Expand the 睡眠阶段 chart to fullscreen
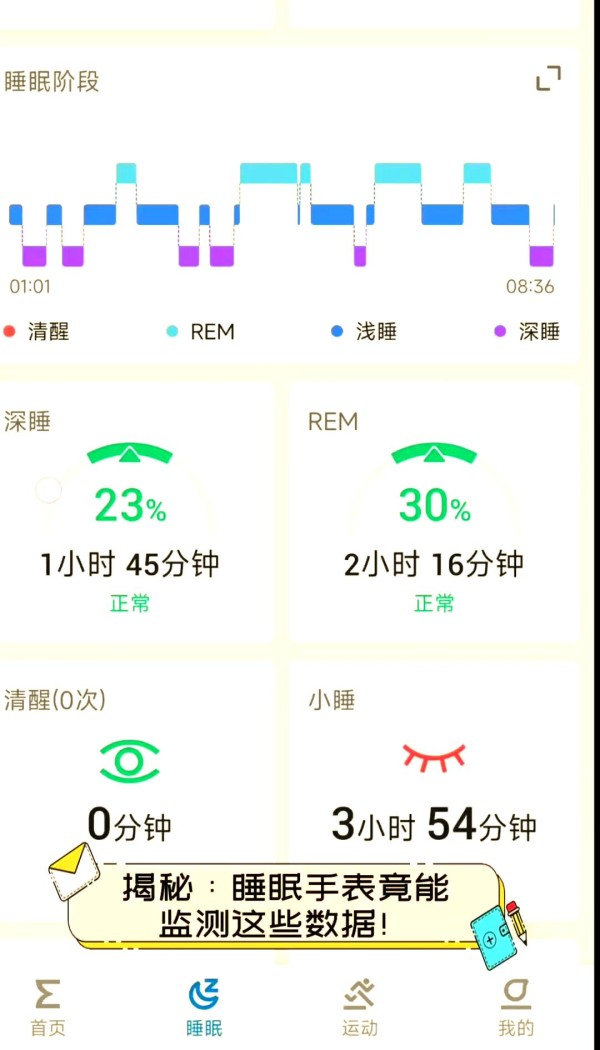This screenshot has width=600, height=1050. coord(548,79)
